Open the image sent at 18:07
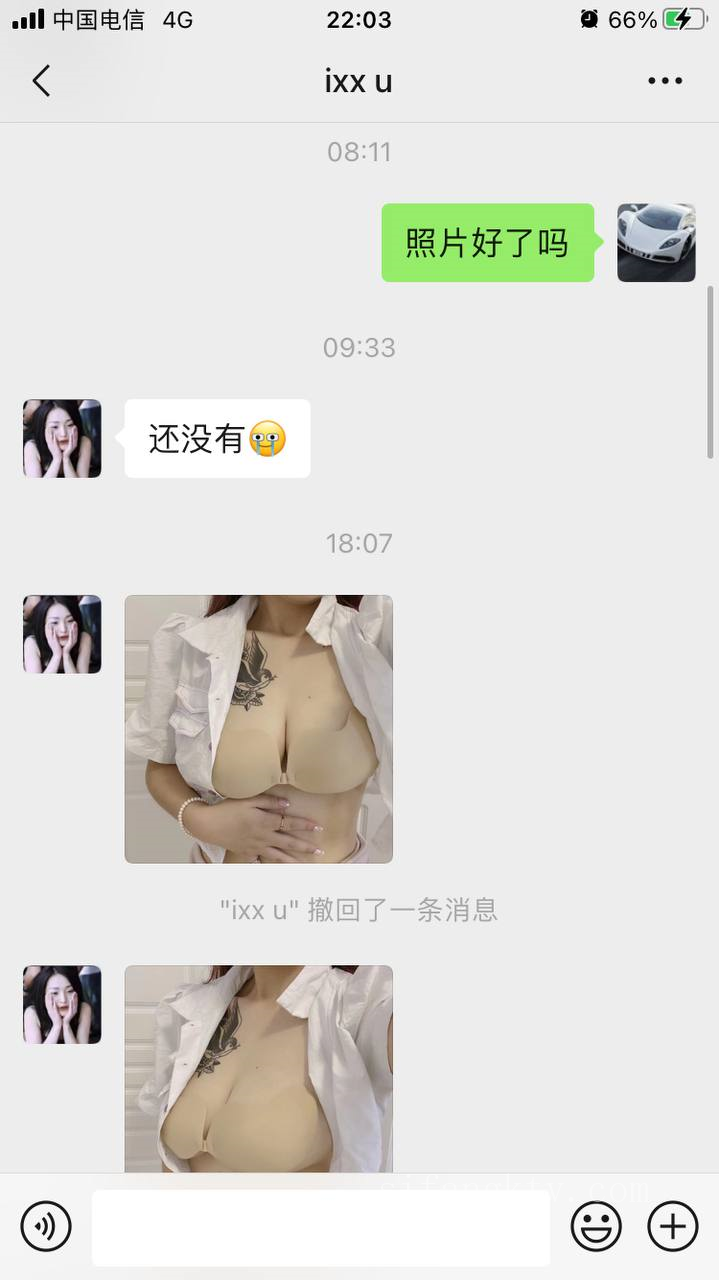The image size is (719, 1280). pyautogui.click(x=258, y=729)
